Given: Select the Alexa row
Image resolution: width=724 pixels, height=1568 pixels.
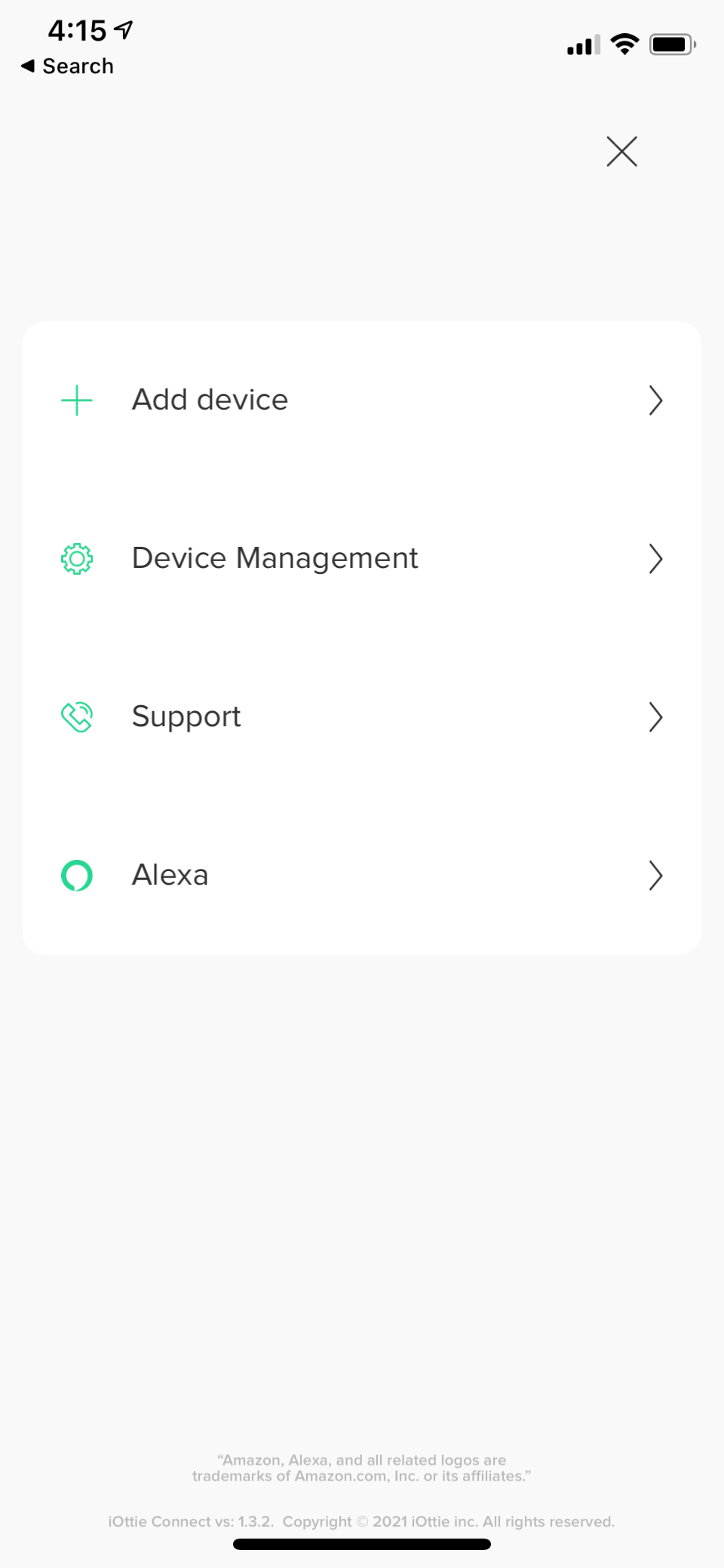Looking at the screenshot, I should 360,875.
